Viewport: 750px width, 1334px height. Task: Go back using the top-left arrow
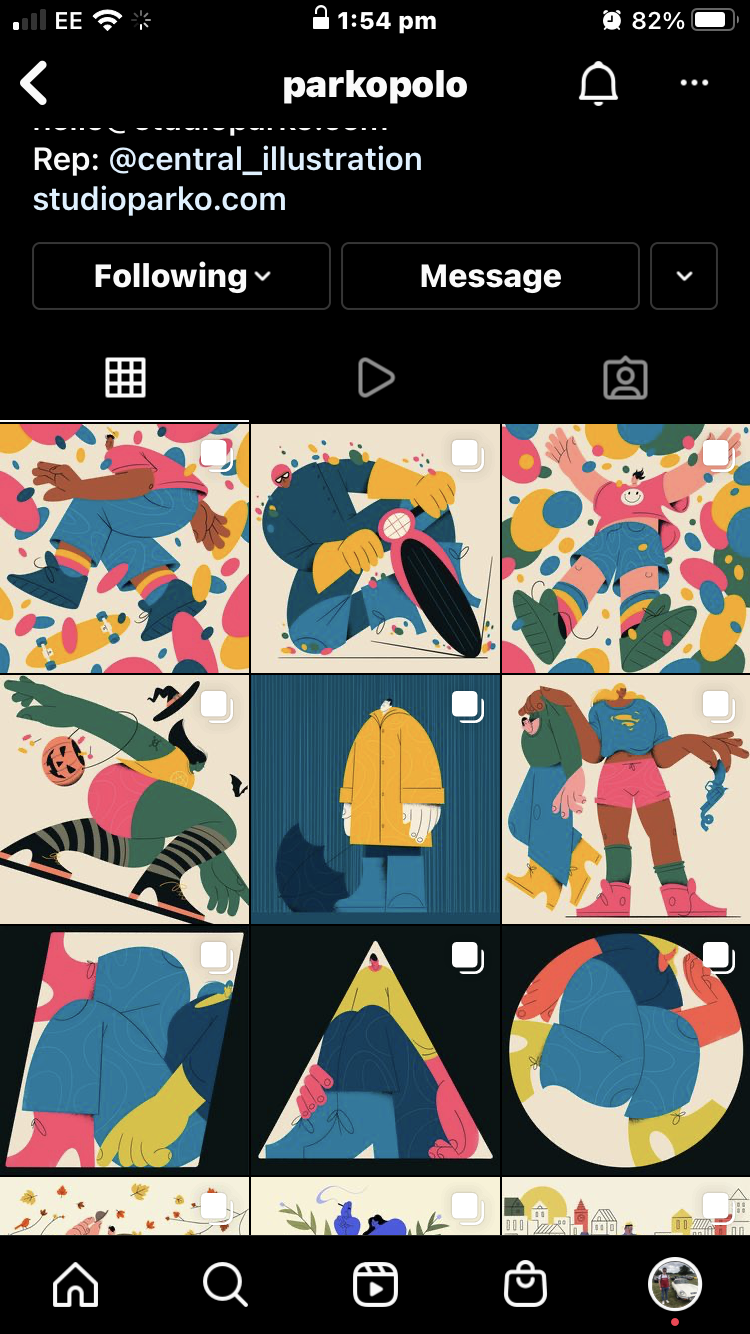(34, 84)
